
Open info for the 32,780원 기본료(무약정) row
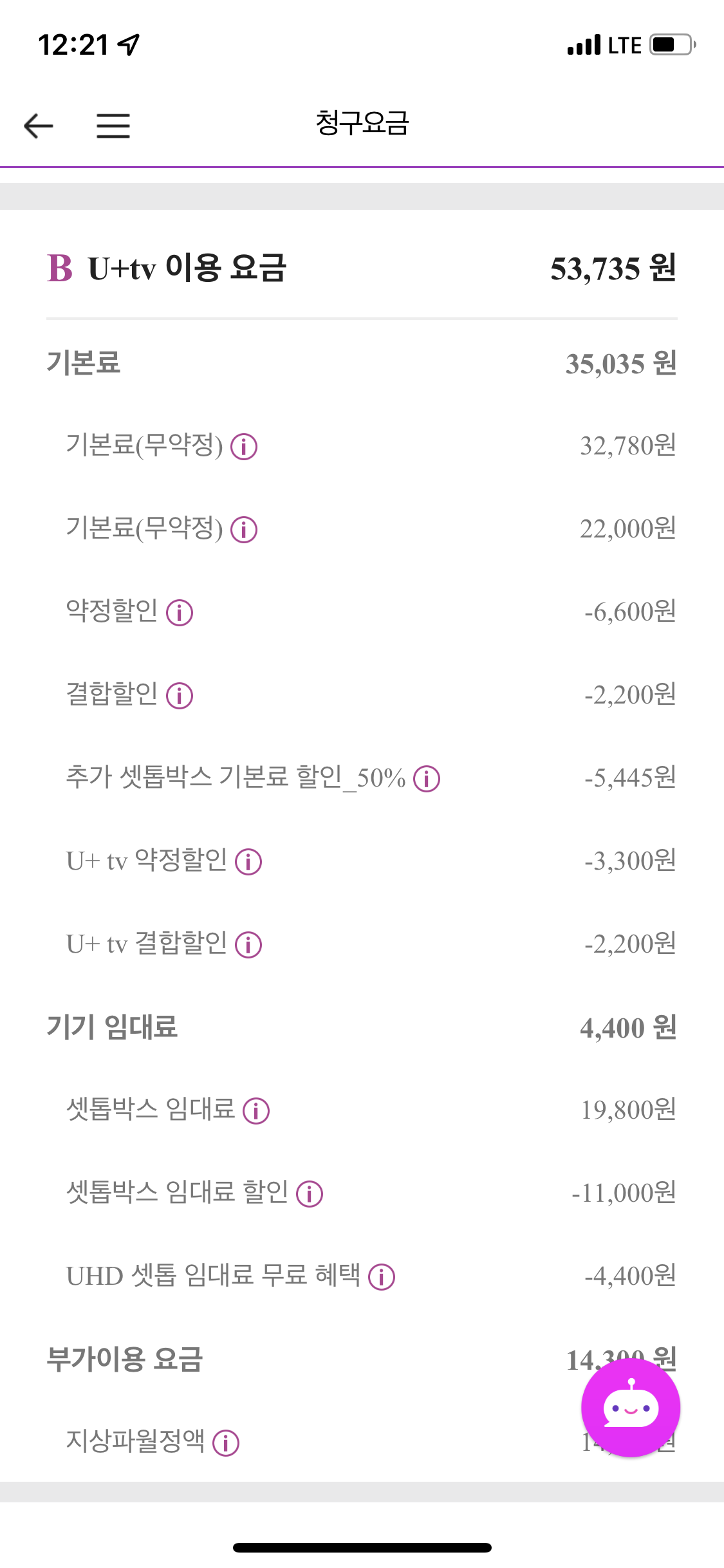tap(244, 447)
